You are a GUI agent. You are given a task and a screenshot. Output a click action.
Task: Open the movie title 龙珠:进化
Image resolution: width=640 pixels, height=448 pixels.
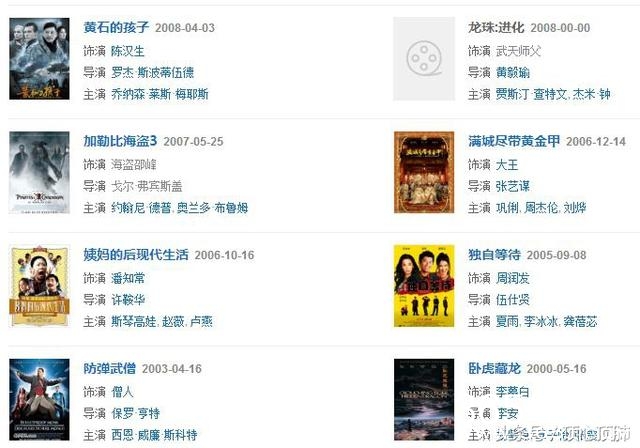point(496,28)
